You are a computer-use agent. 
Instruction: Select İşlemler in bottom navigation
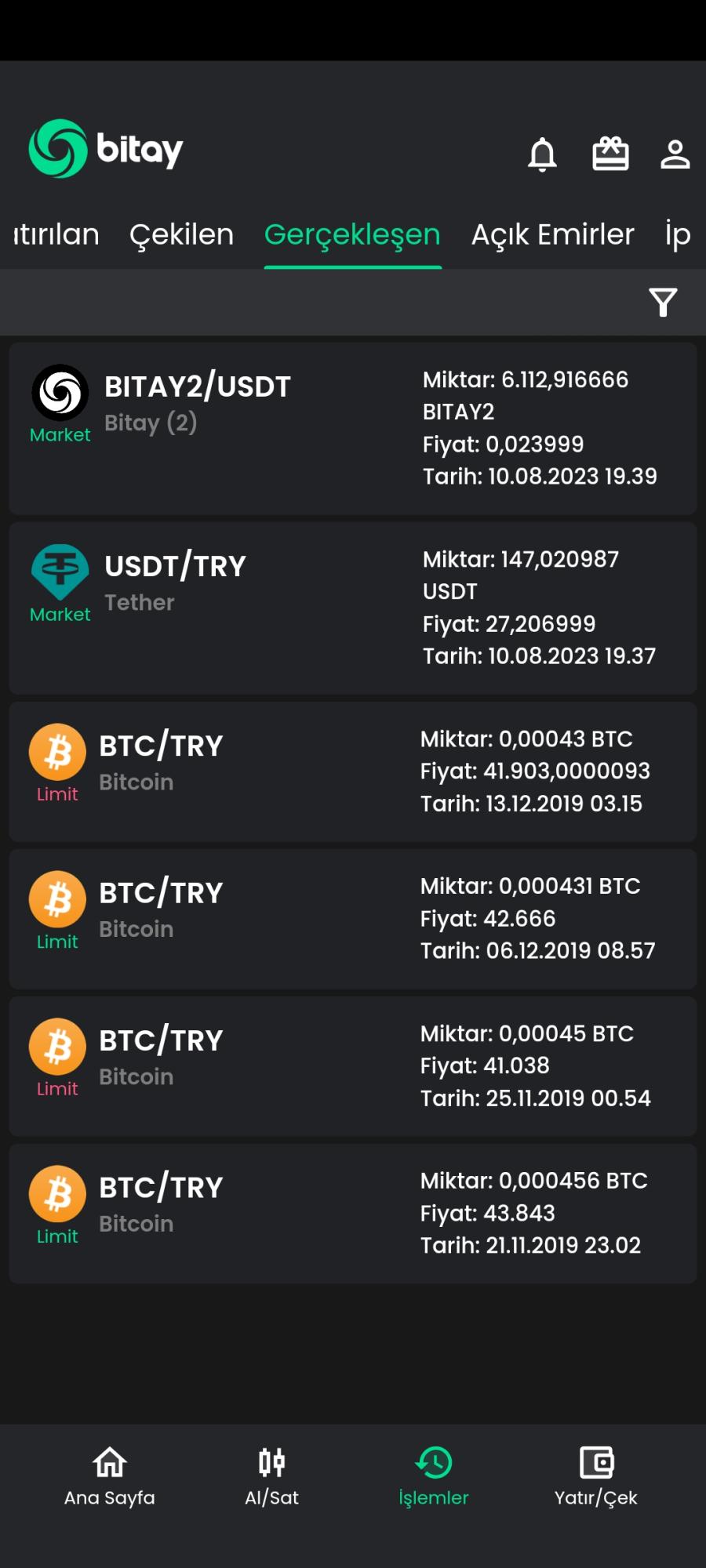[x=434, y=1477]
